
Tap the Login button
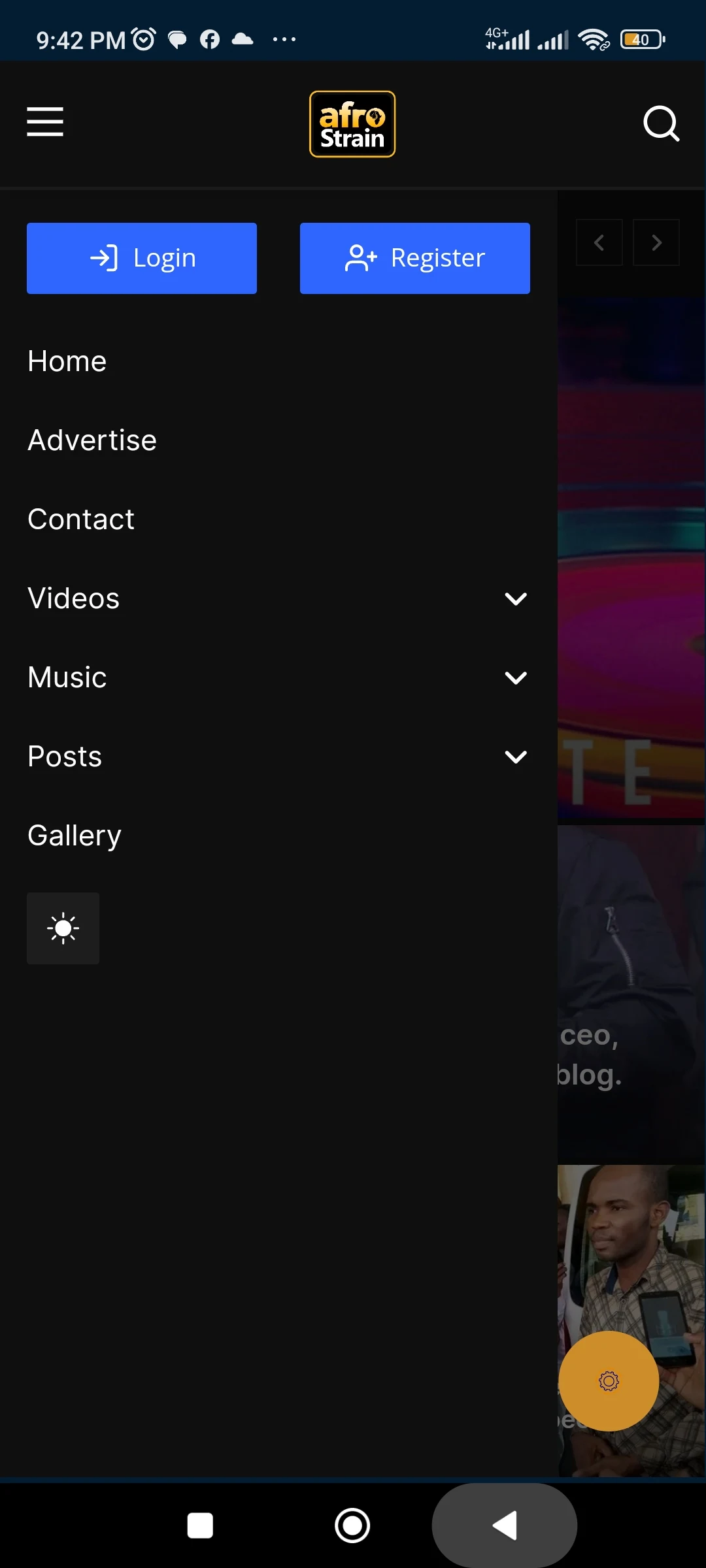coord(142,258)
